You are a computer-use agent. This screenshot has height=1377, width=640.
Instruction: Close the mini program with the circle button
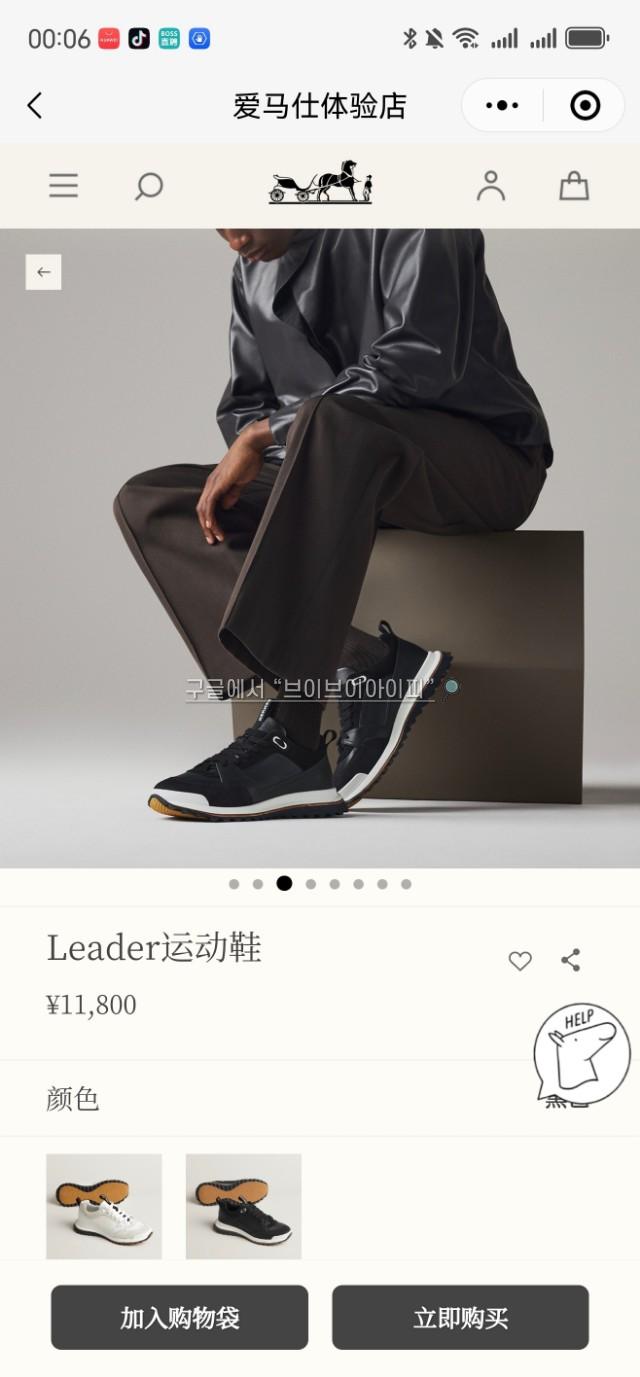tap(584, 105)
